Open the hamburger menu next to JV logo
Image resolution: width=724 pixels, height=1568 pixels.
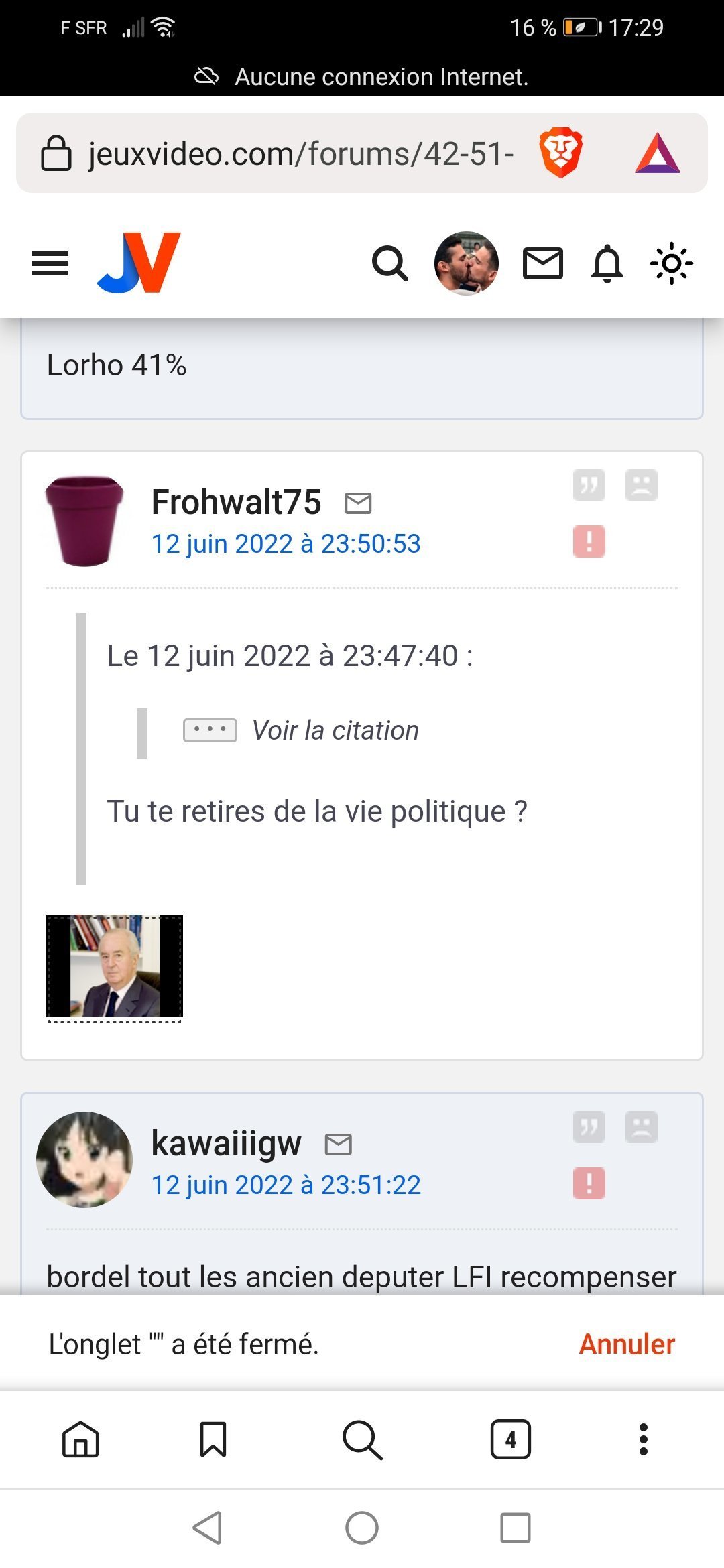point(50,263)
